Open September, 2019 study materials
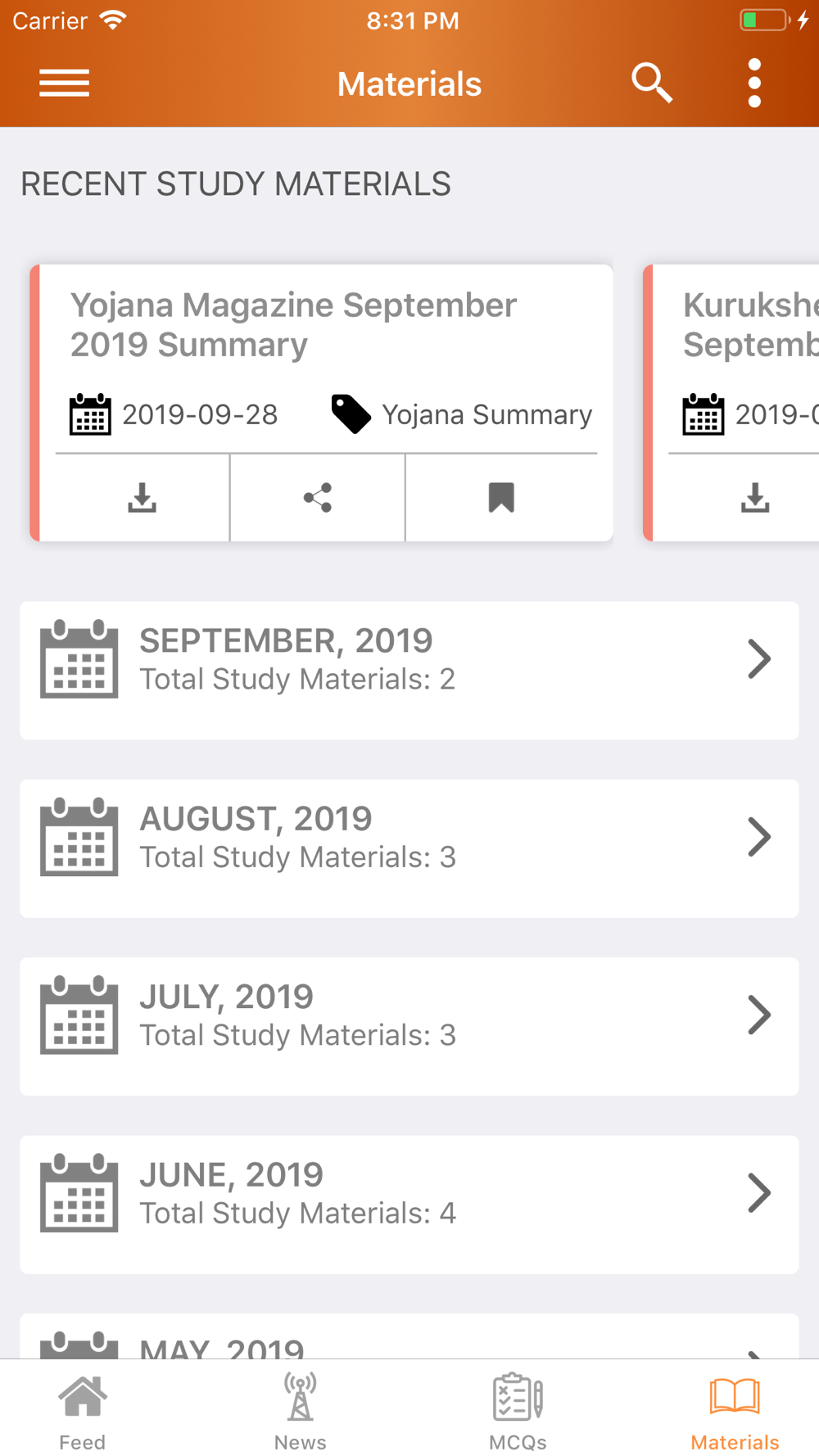 409,671
